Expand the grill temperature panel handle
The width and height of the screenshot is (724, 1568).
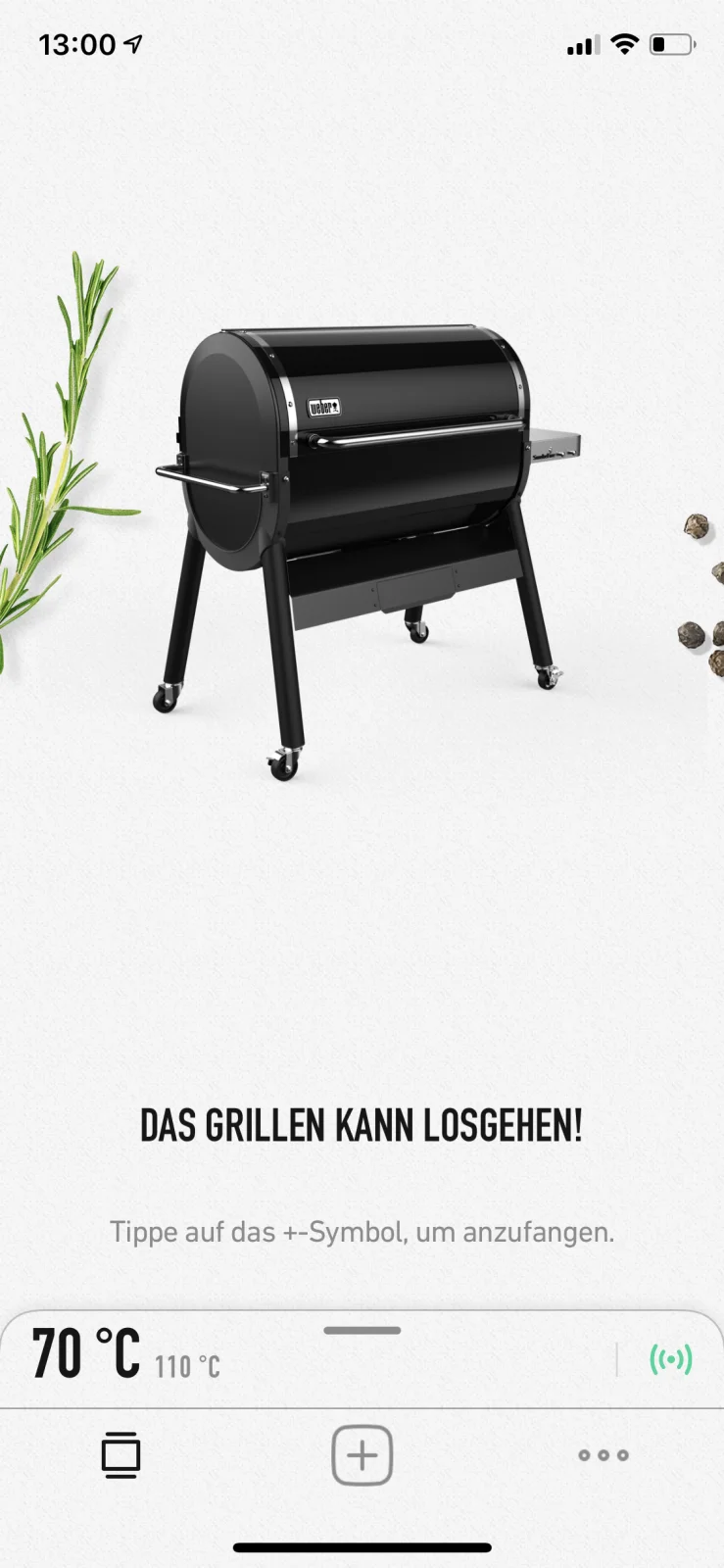(x=362, y=1331)
